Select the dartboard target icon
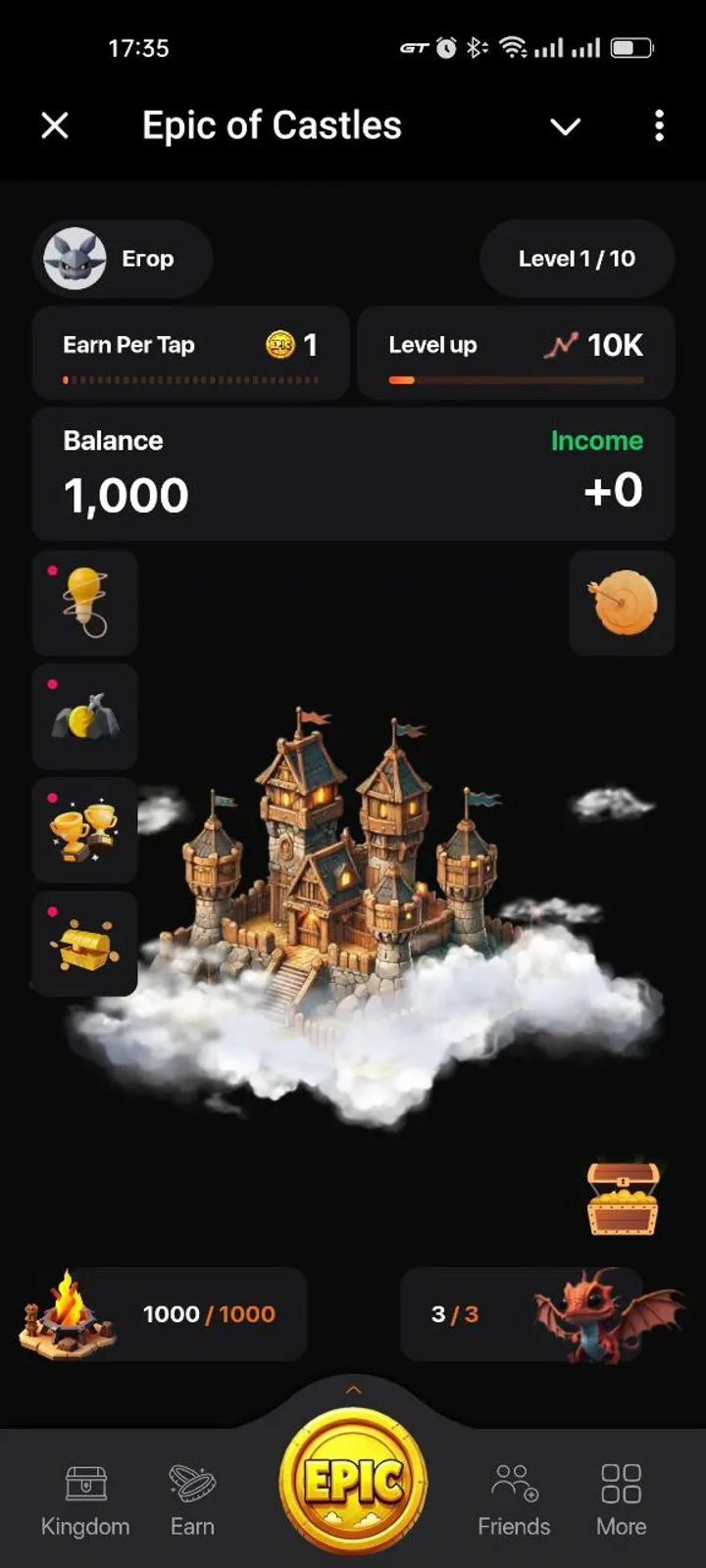This screenshot has width=706, height=1568. [622, 603]
